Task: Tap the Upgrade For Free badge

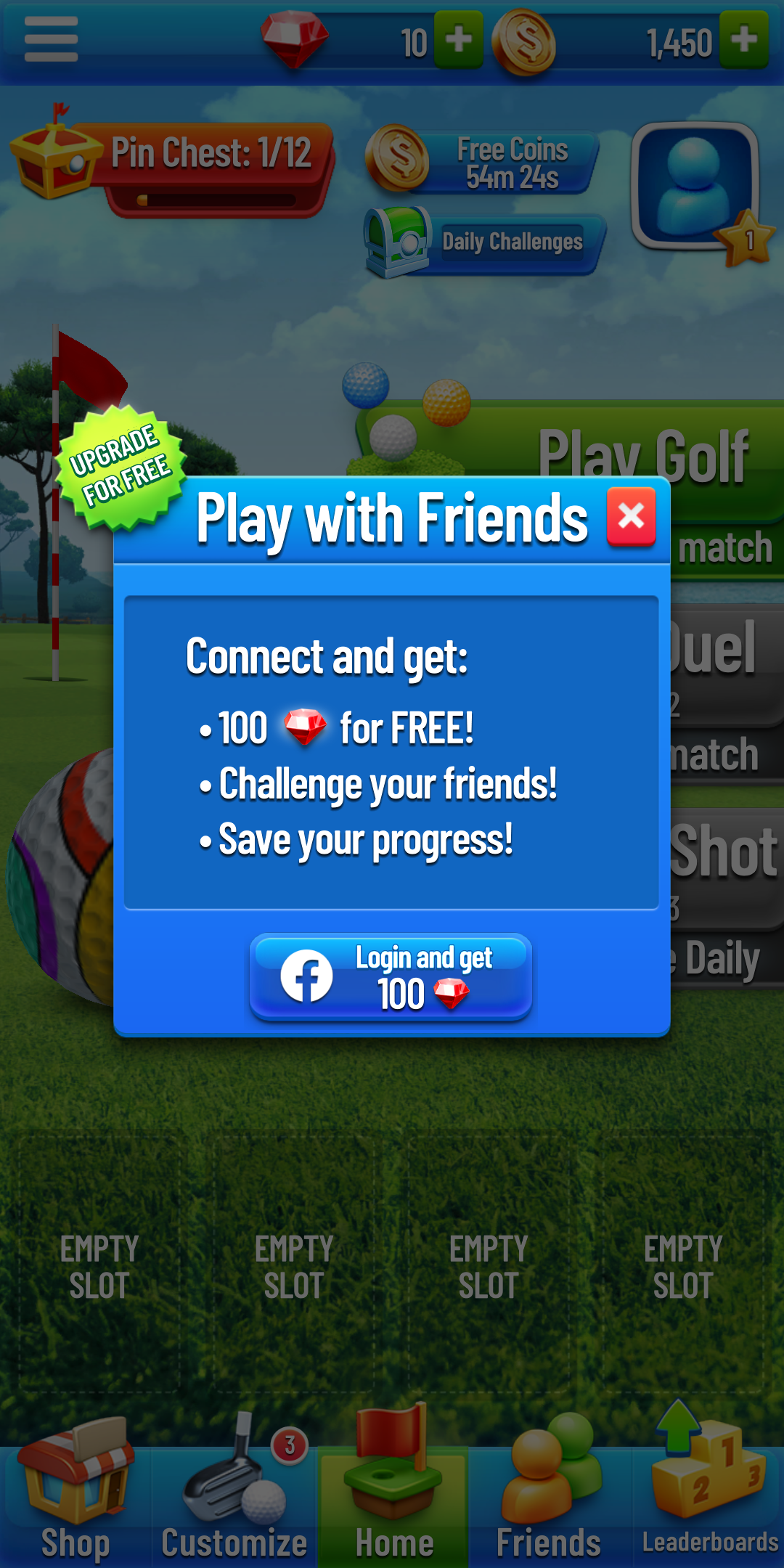Action: (121, 467)
